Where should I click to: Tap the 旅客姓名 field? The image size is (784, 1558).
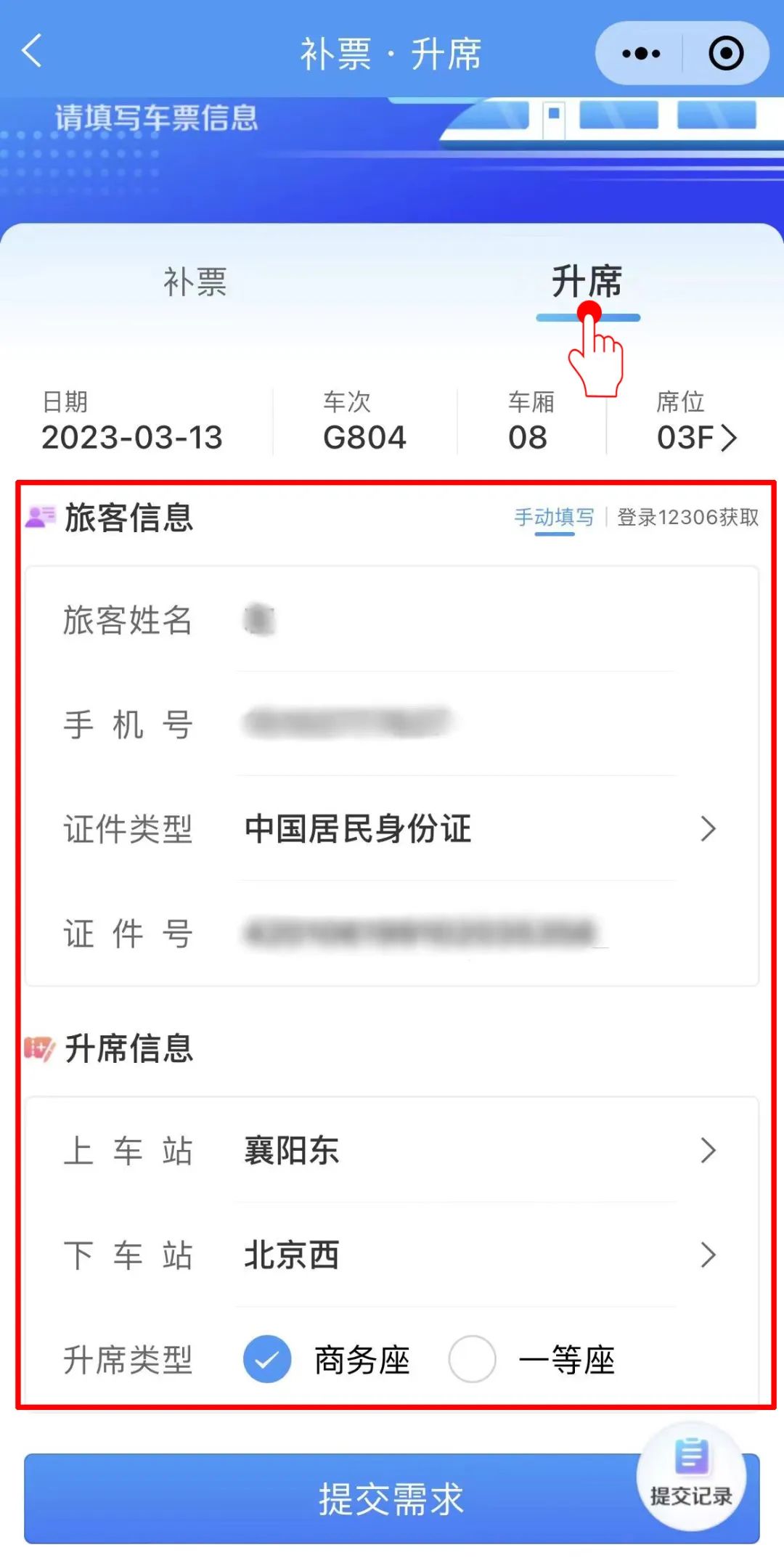(457, 621)
